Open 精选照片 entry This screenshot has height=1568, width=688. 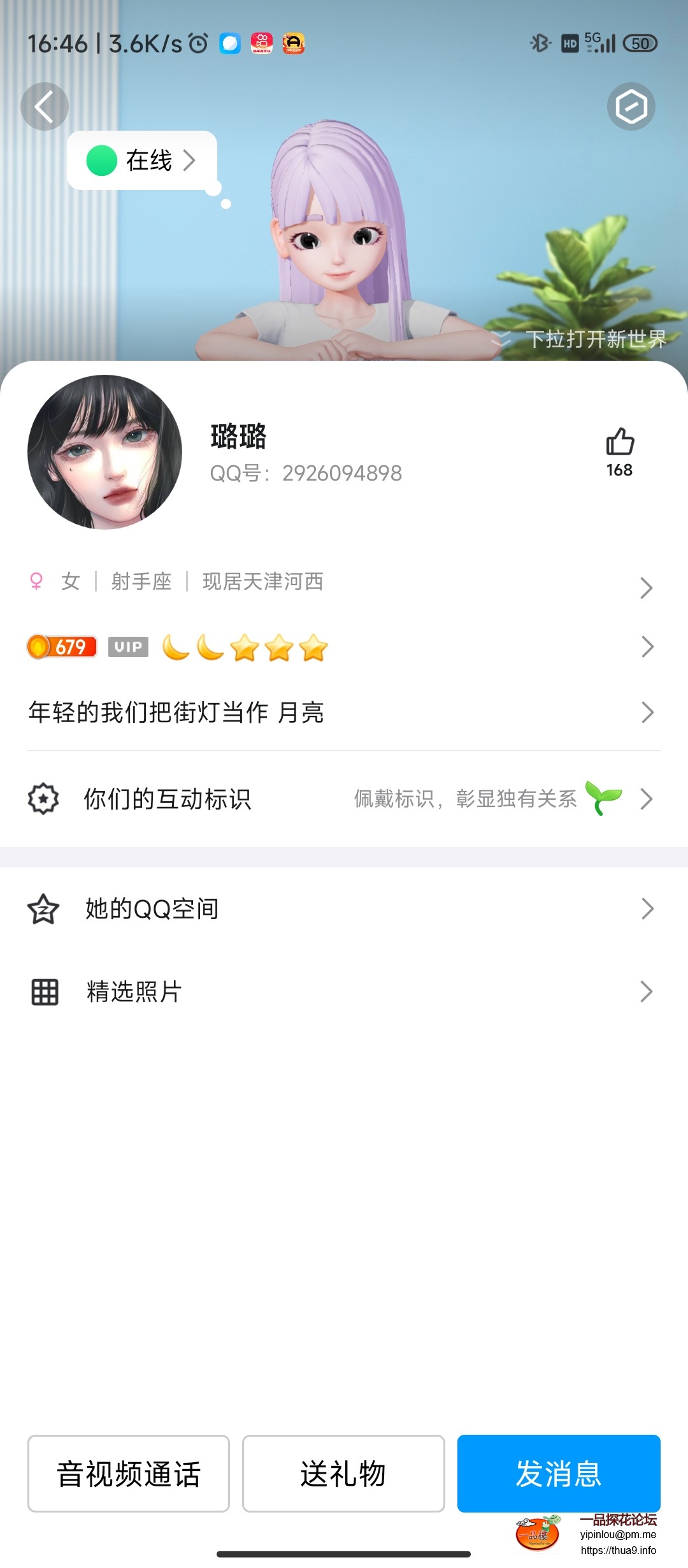[x=344, y=992]
